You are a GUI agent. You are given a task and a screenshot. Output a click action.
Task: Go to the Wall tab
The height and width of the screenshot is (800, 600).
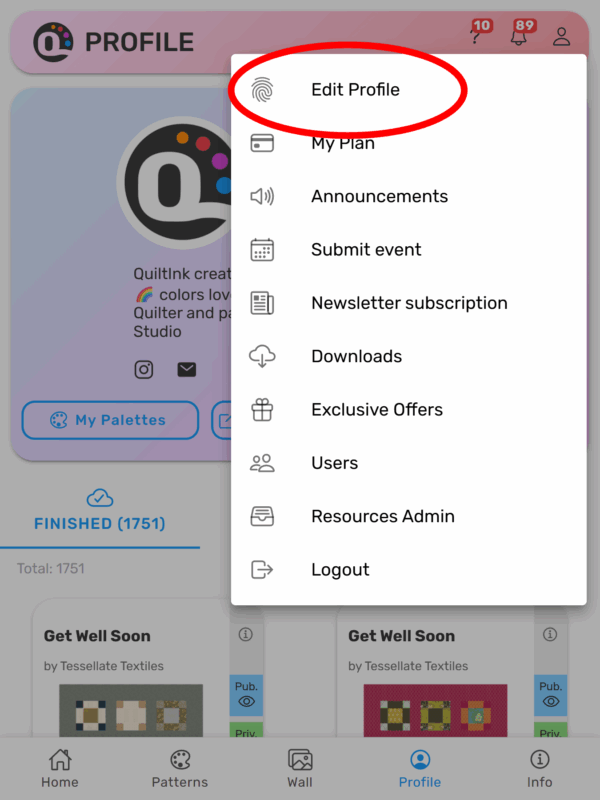point(300,769)
